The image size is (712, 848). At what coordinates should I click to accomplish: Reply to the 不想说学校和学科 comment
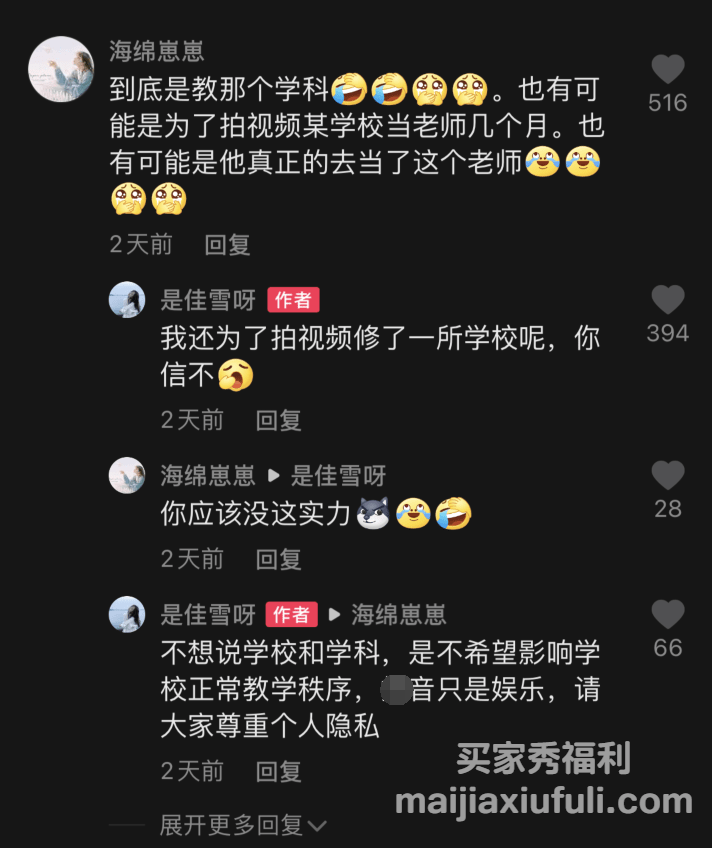pos(278,772)
